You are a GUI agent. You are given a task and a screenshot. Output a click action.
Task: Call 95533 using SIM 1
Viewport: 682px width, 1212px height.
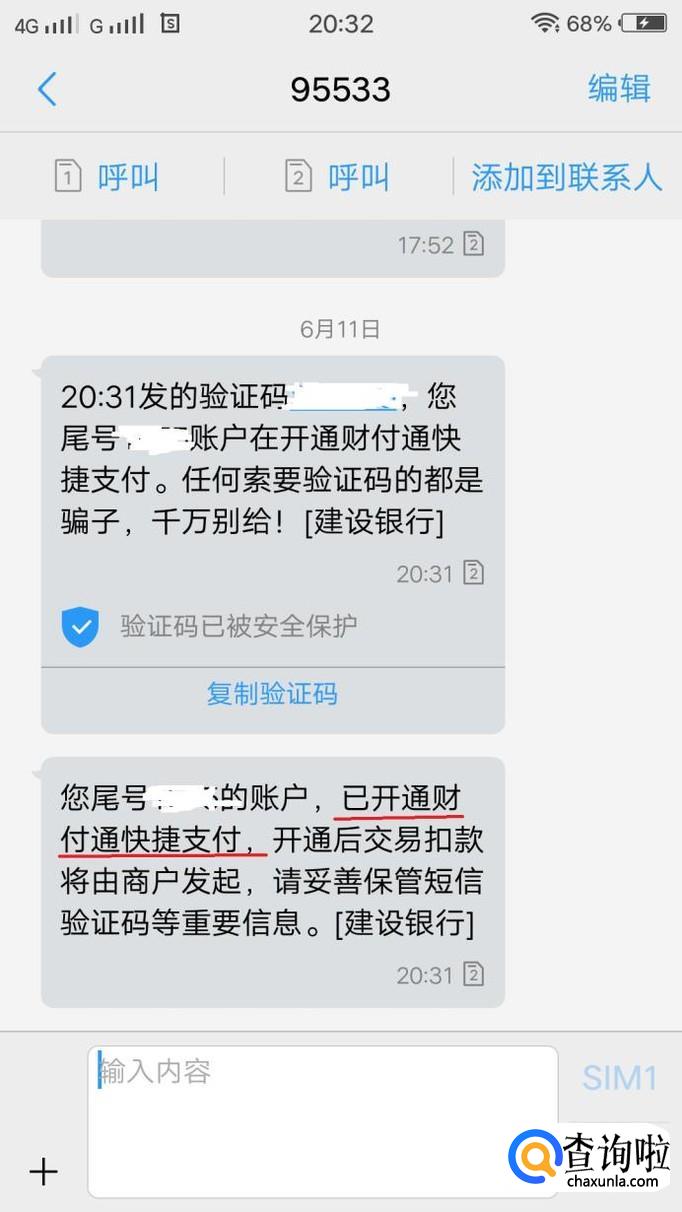tap(107, 178)
